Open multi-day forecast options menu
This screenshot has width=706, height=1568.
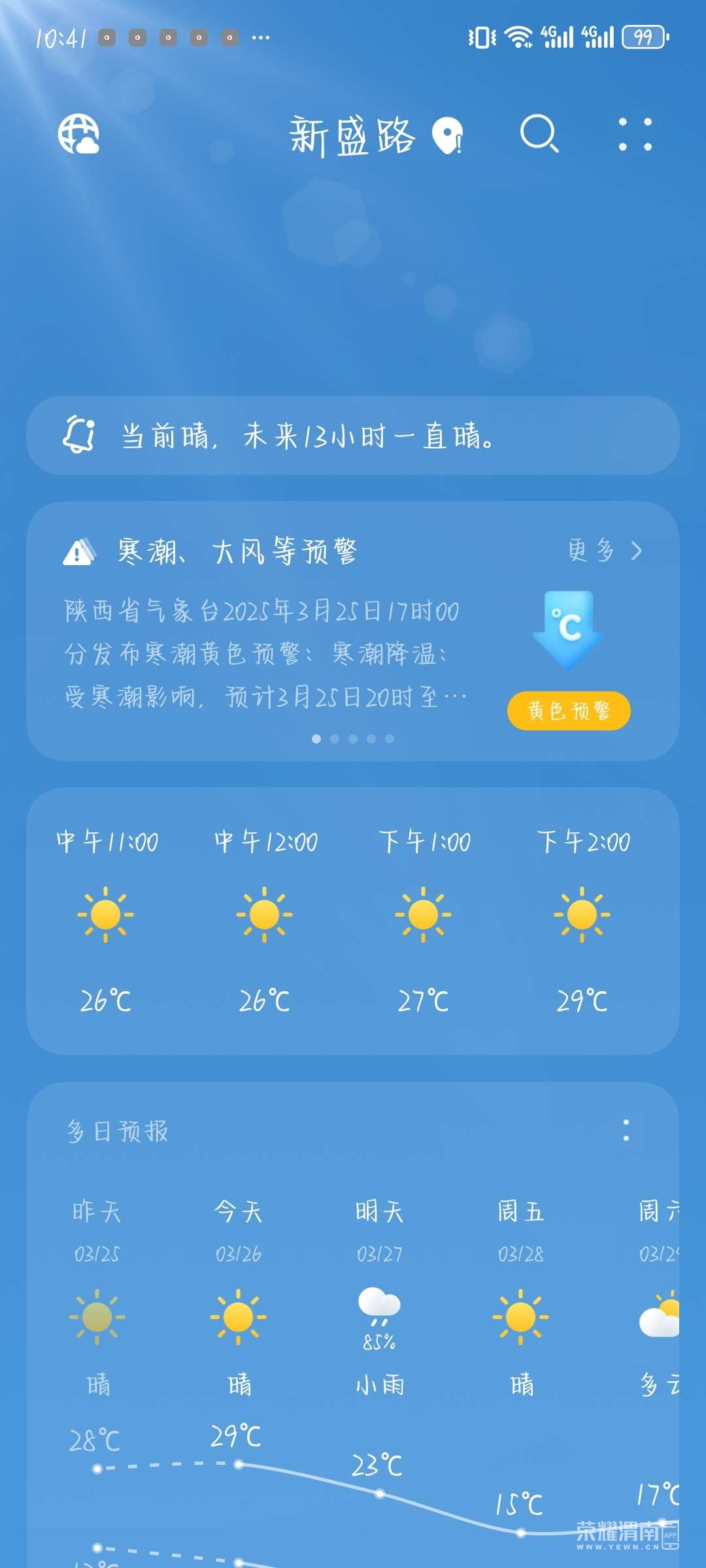pyautogui.click(x=626, y=1130)
